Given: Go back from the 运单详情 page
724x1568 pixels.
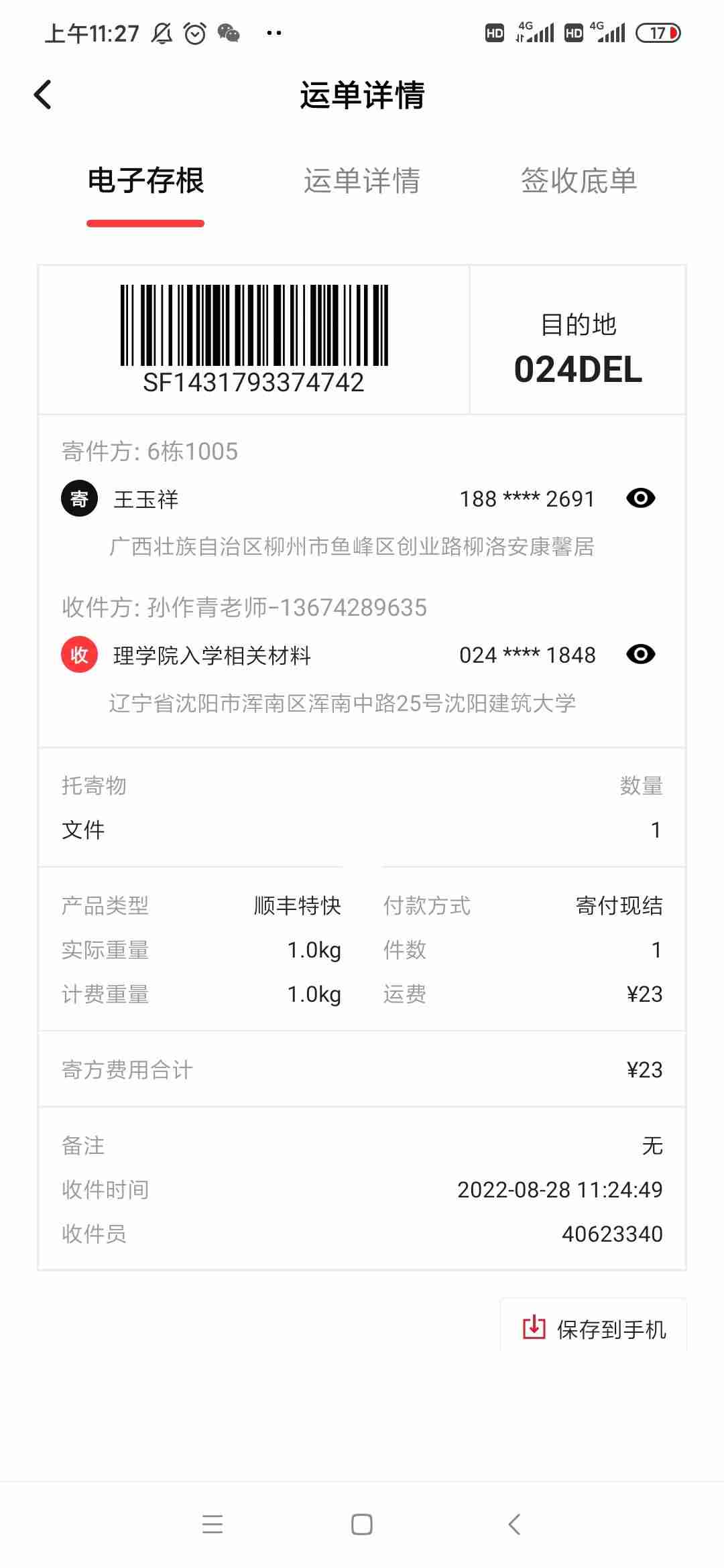Looking at the screenshot, I should coord(43,94).
